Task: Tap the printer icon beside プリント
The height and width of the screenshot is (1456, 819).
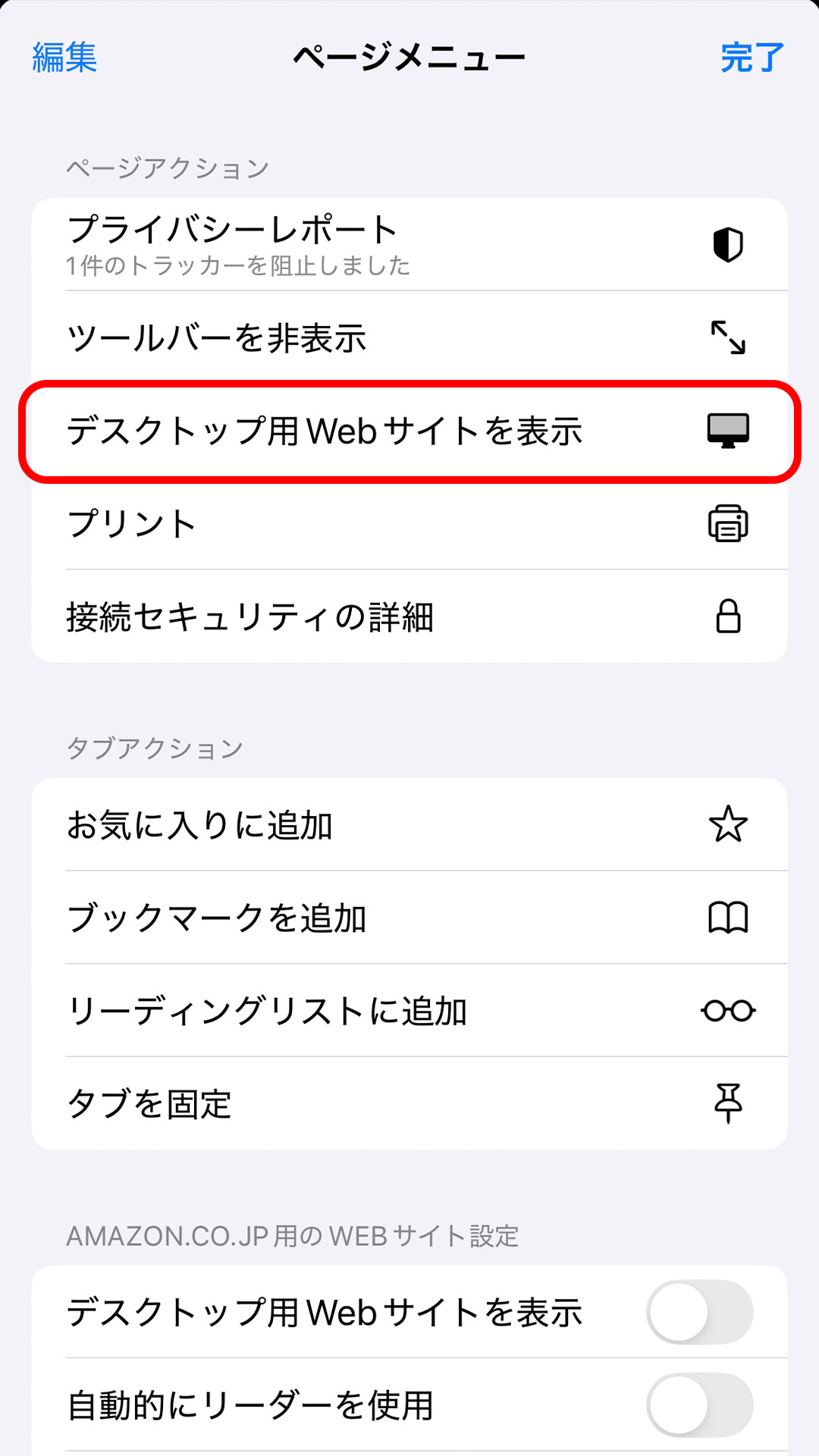Action: [x=729, y=523]
